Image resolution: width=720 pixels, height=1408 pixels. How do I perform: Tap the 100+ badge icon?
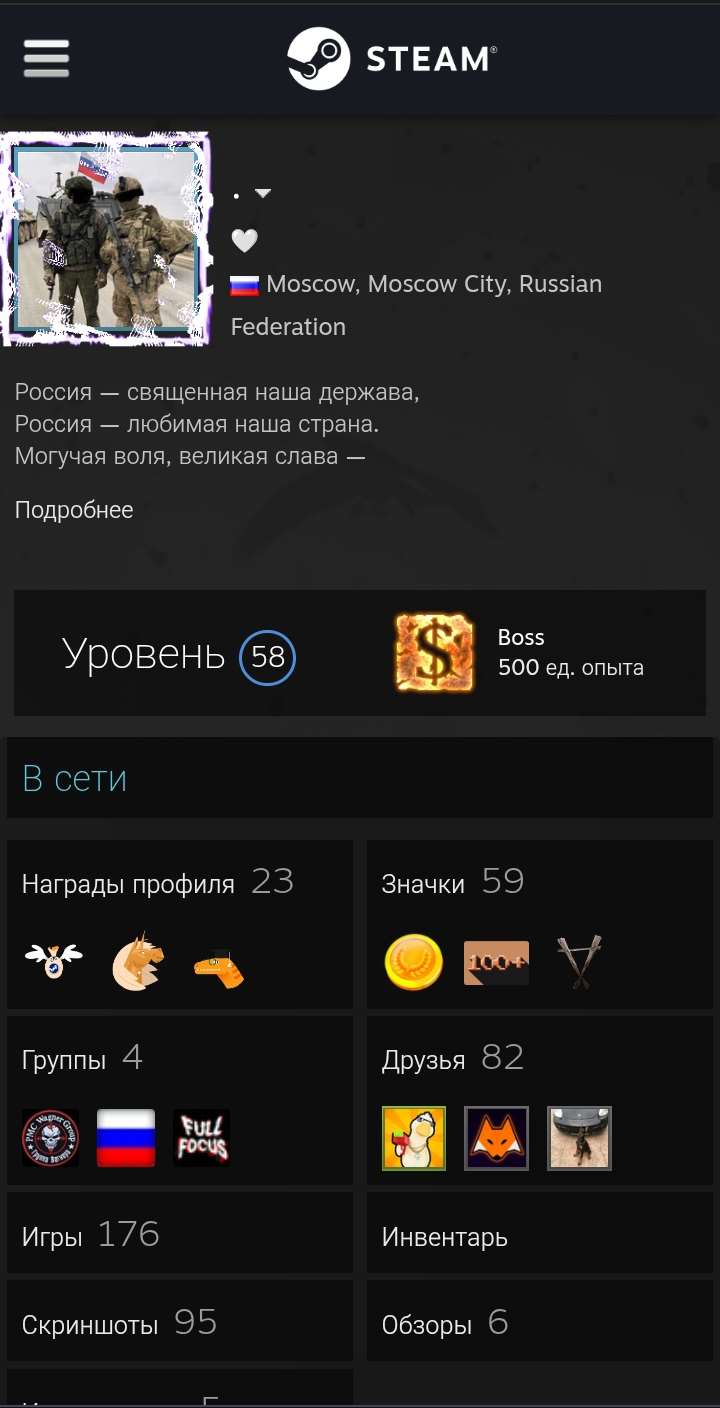click(497, 963)
